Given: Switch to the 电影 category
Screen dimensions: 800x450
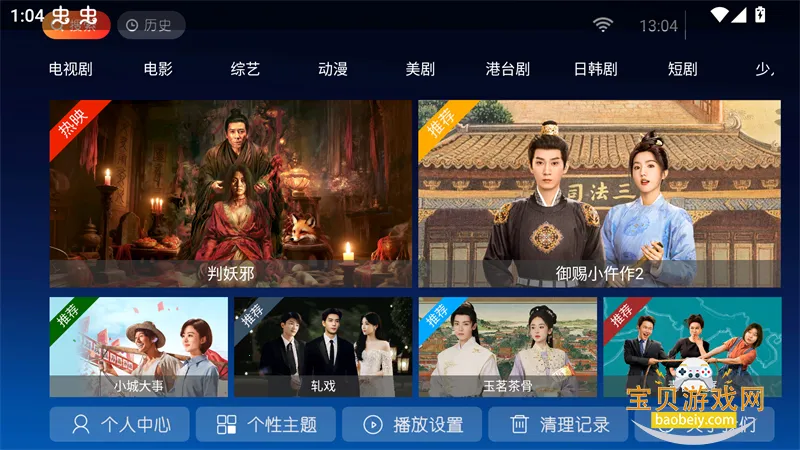Looking at the screenshot, I should [x=158, y=69].
